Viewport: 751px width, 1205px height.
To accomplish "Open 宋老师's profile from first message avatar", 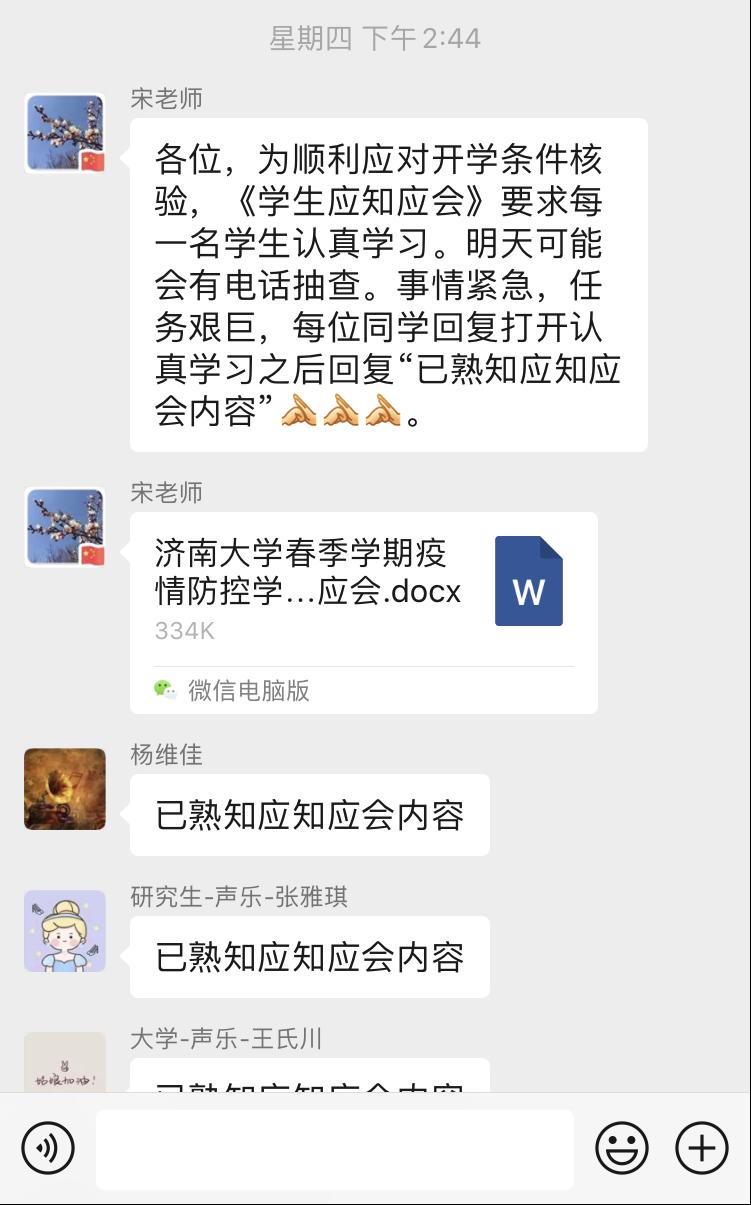I will coord(65,134).
